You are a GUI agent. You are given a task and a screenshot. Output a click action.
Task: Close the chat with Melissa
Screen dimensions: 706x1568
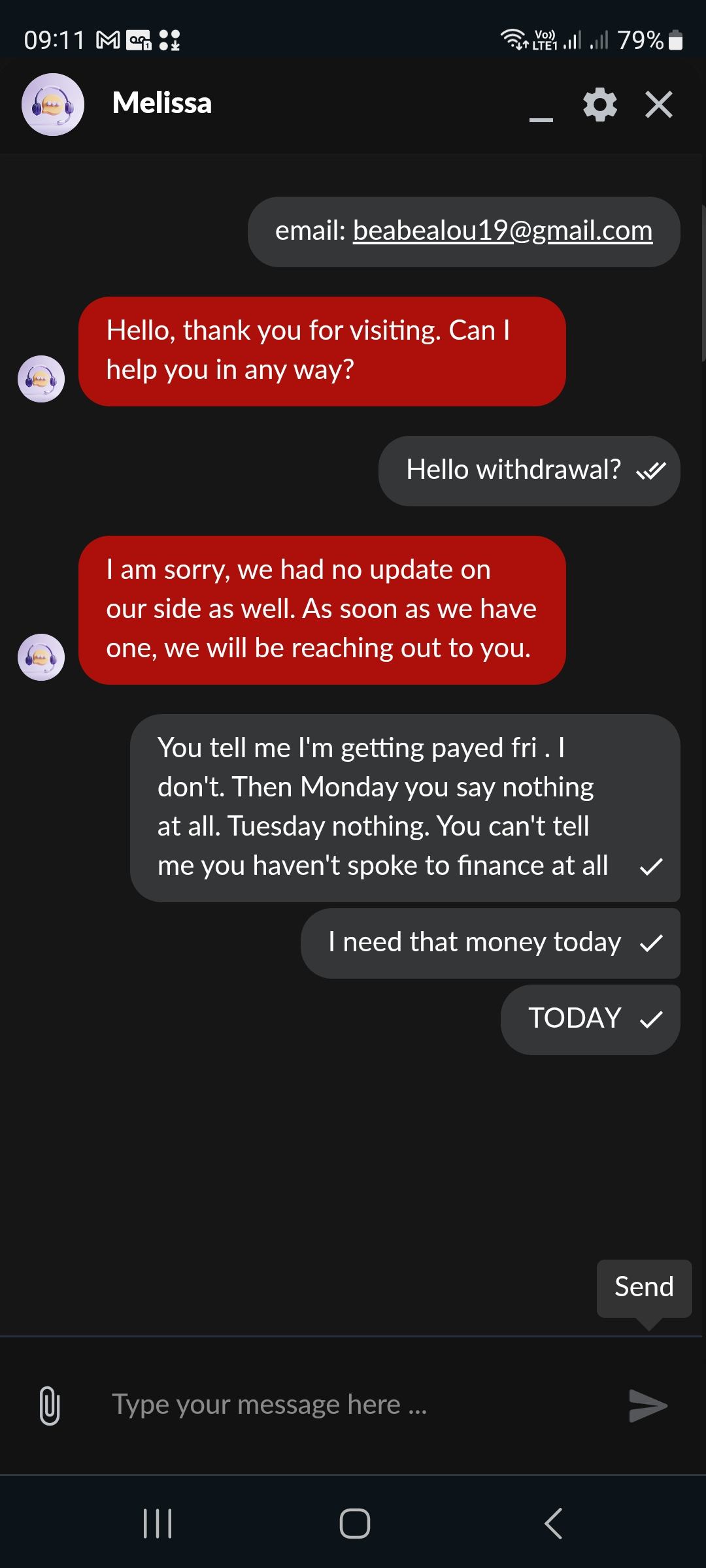658,105
